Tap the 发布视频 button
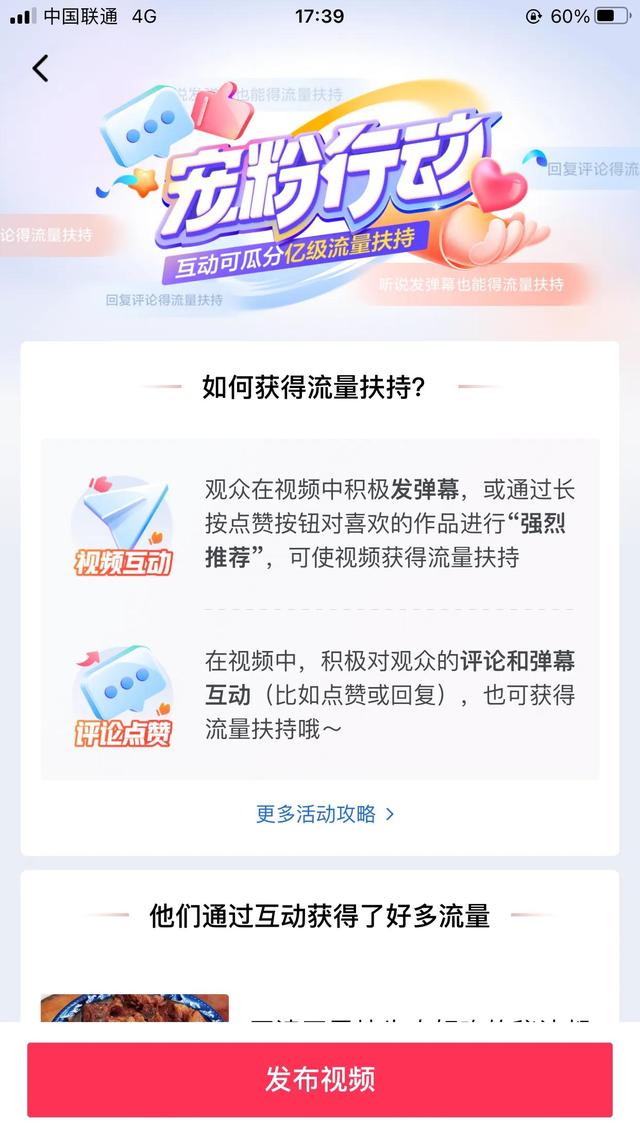Screen dimensions: 640x1138 (x=320, y=1080)
